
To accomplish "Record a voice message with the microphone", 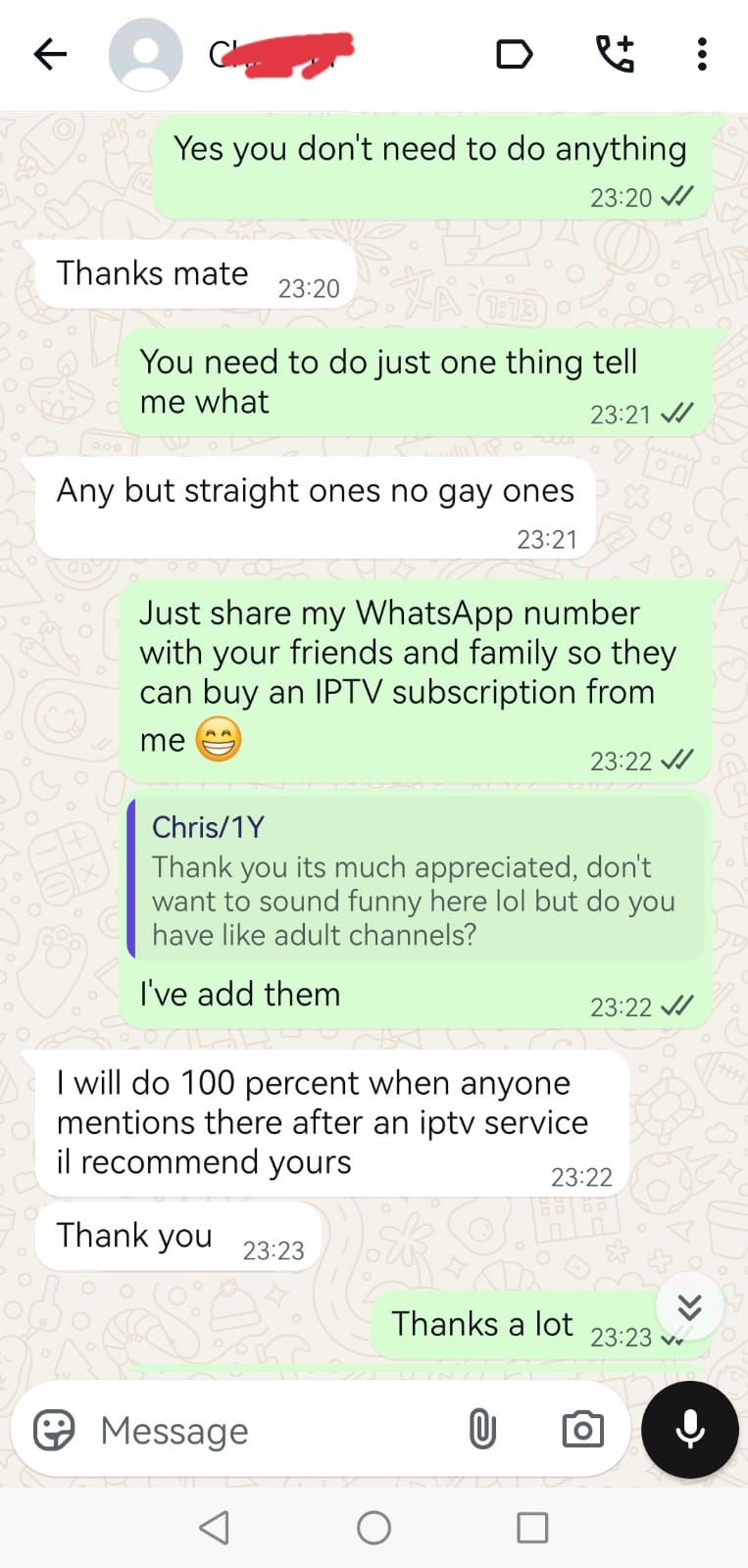I will pyautogui.click(x=690, y=1430).
